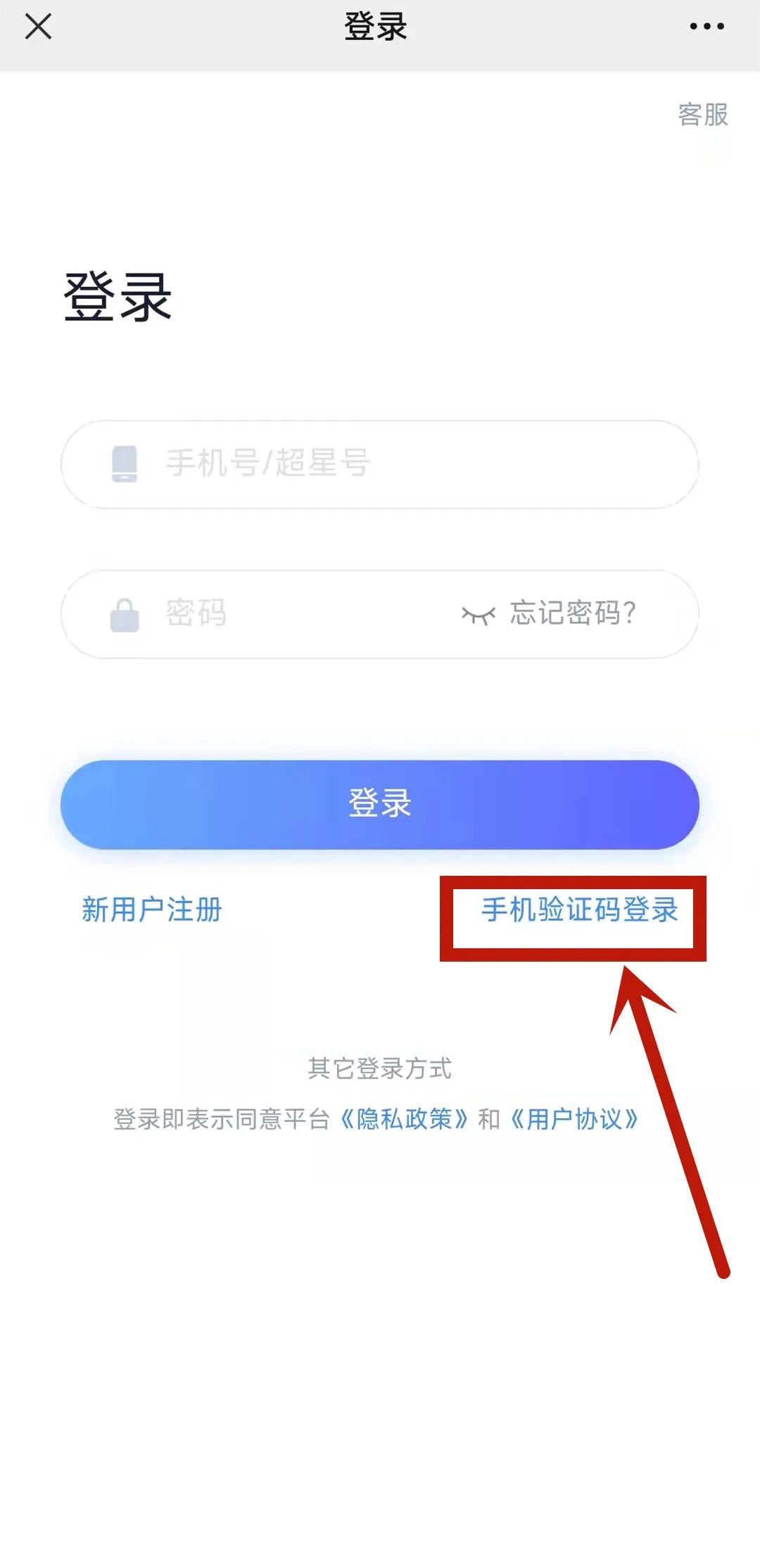Focus the 密码 password field
The image size is (760, 1568).
coord(296,613)
